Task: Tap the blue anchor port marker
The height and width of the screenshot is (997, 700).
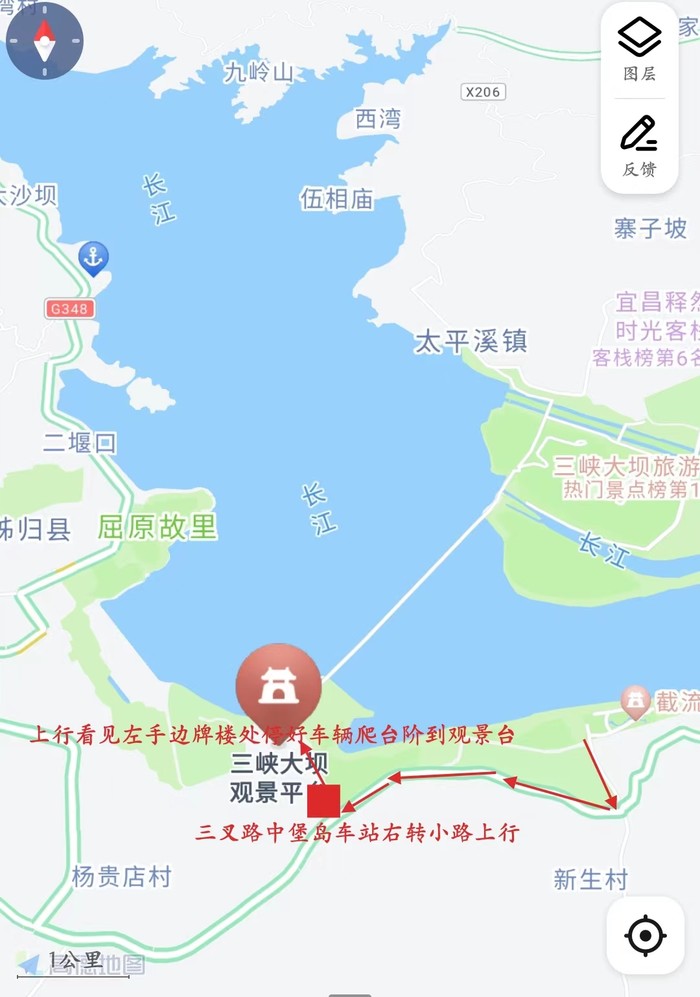Action: pyautogui.click(x=93, y=258)
